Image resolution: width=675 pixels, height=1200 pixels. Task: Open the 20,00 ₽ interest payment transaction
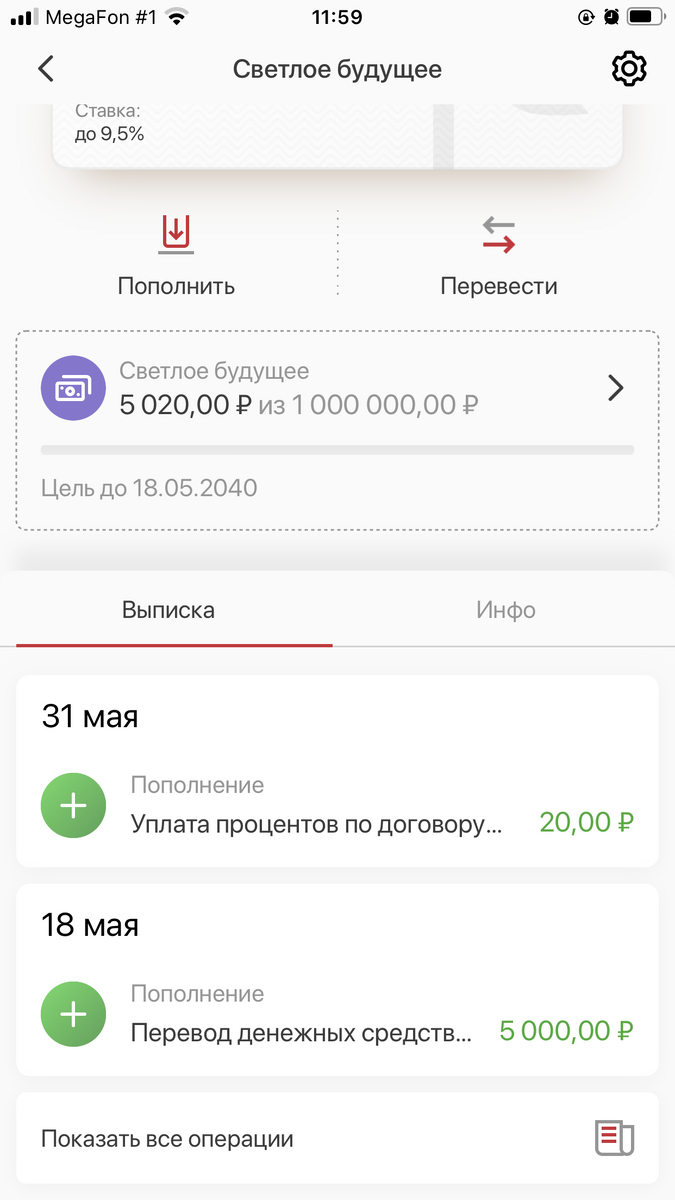337,808
